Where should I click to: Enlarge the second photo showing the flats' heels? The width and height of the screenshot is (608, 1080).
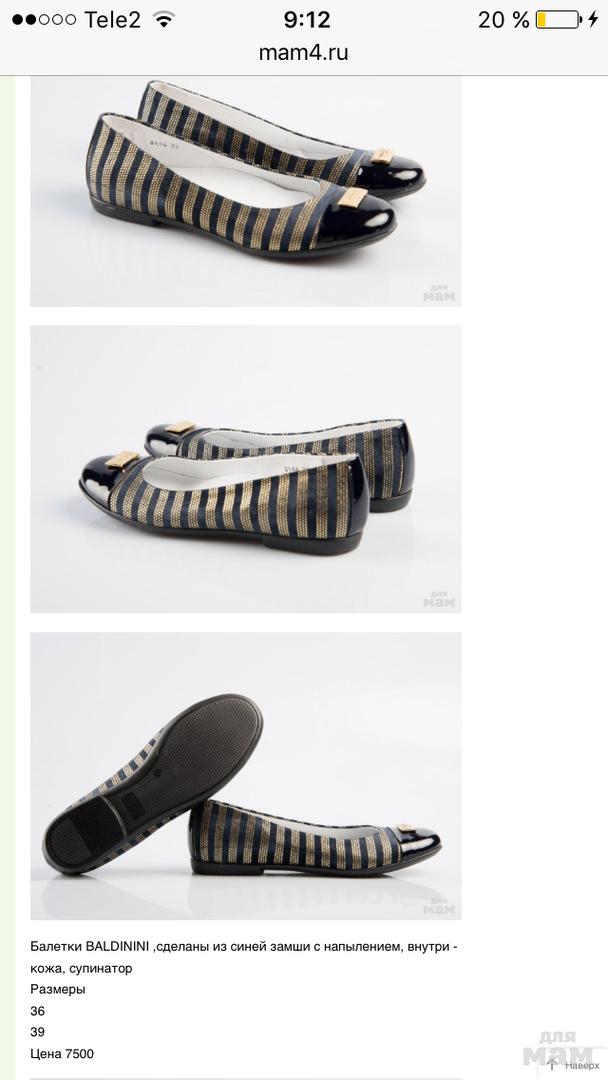pos(246,468)
